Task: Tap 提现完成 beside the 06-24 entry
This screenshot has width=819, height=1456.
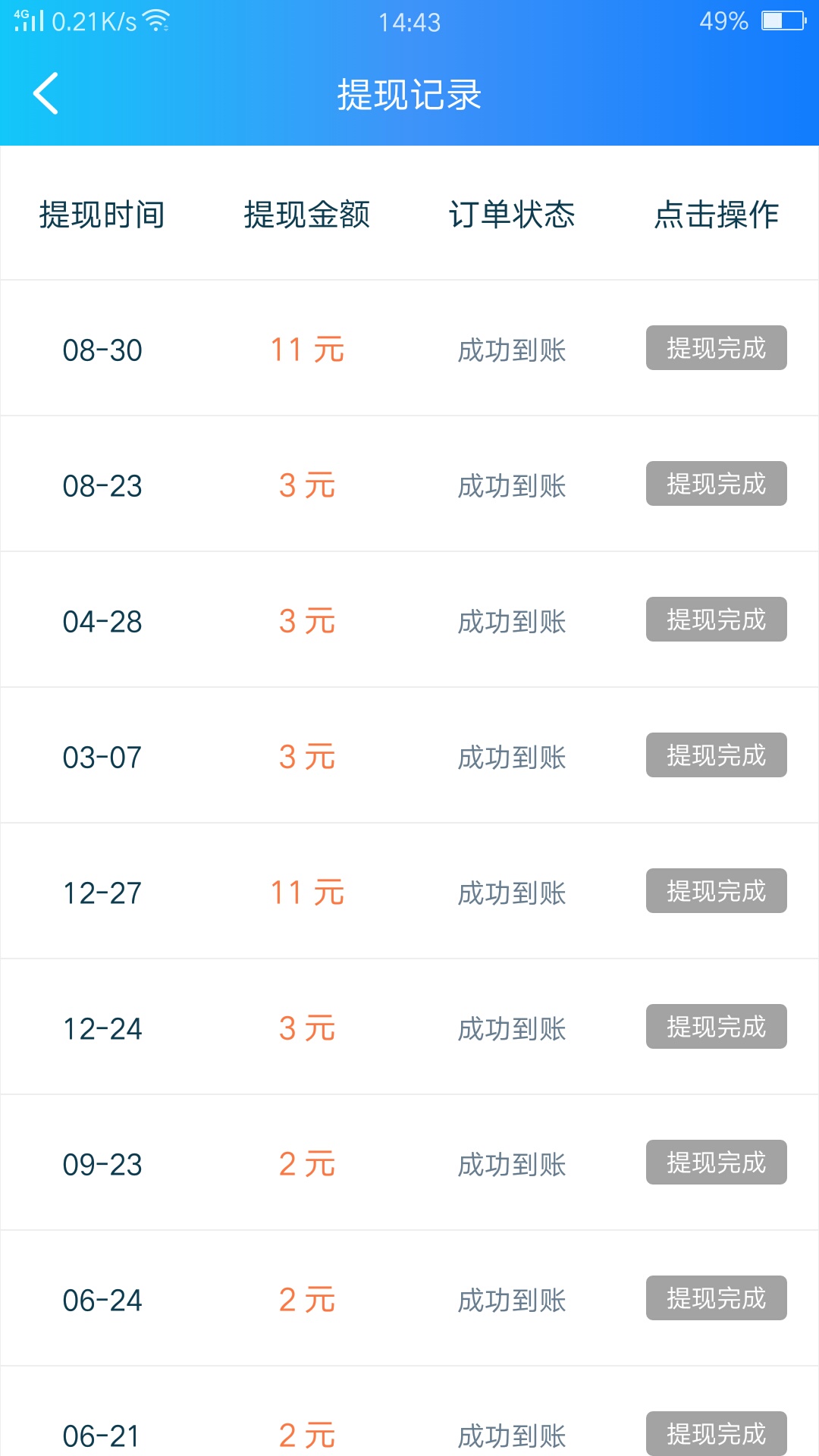Action: [716, 1298]
